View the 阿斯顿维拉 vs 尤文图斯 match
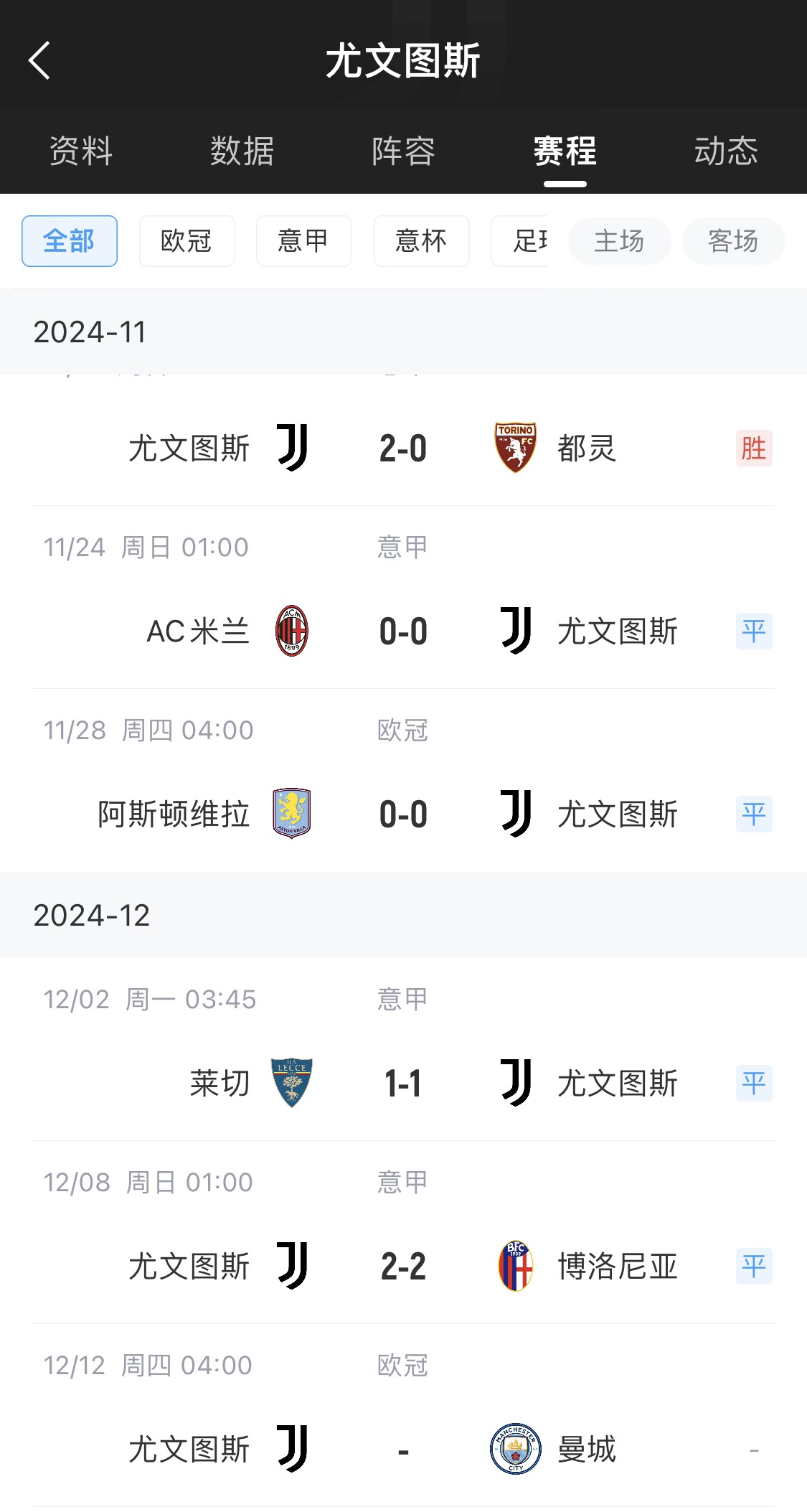Screen dimensions: 807x1512 [x=403, y=814]
